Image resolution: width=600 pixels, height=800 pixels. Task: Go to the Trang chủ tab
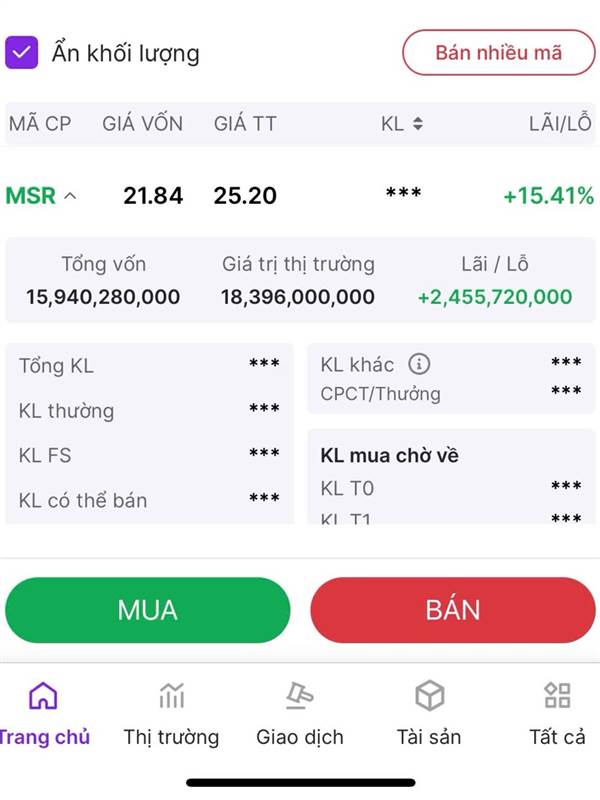44,714
